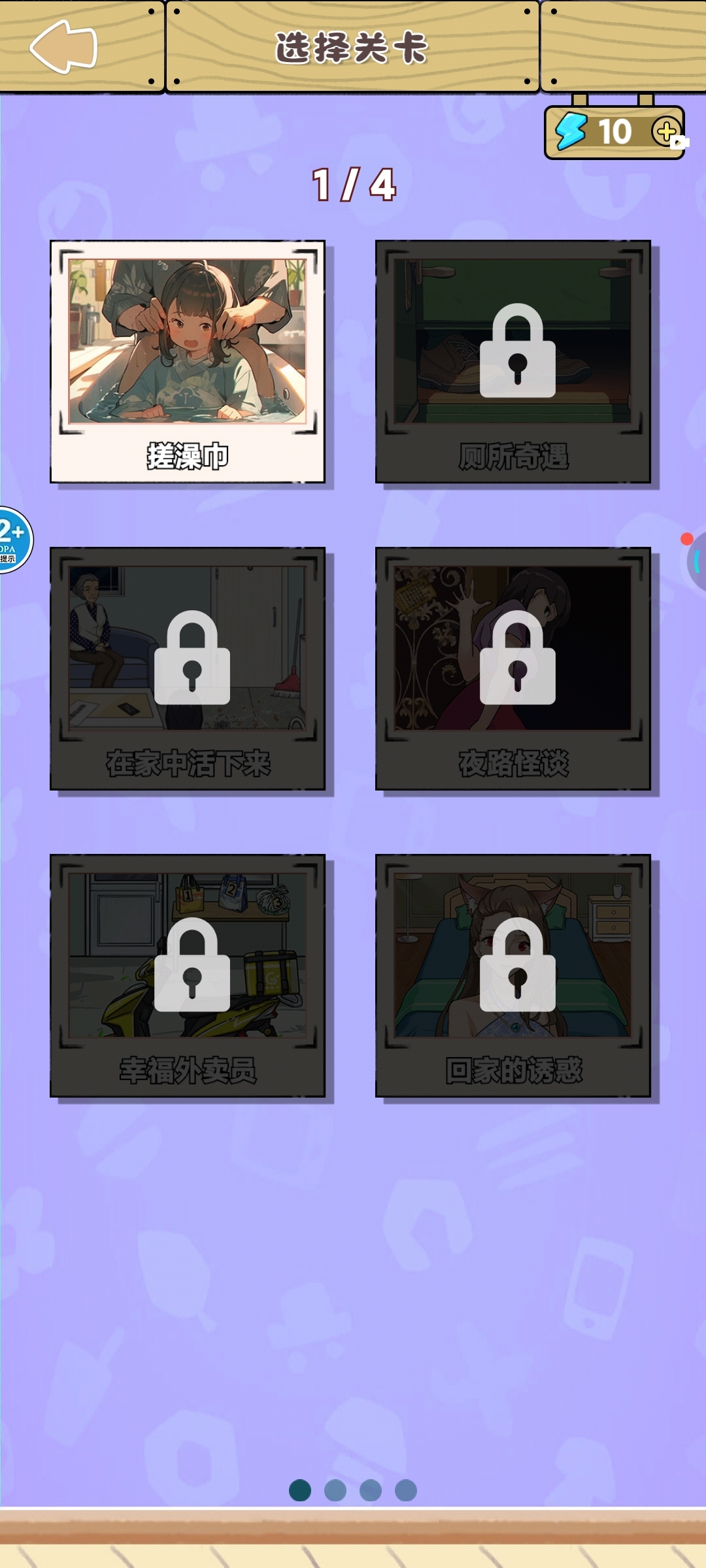Select the locked 回家的诱惑 level
Image resolution: width=706 pixels, height=1568 pixels.
[513, 975]
